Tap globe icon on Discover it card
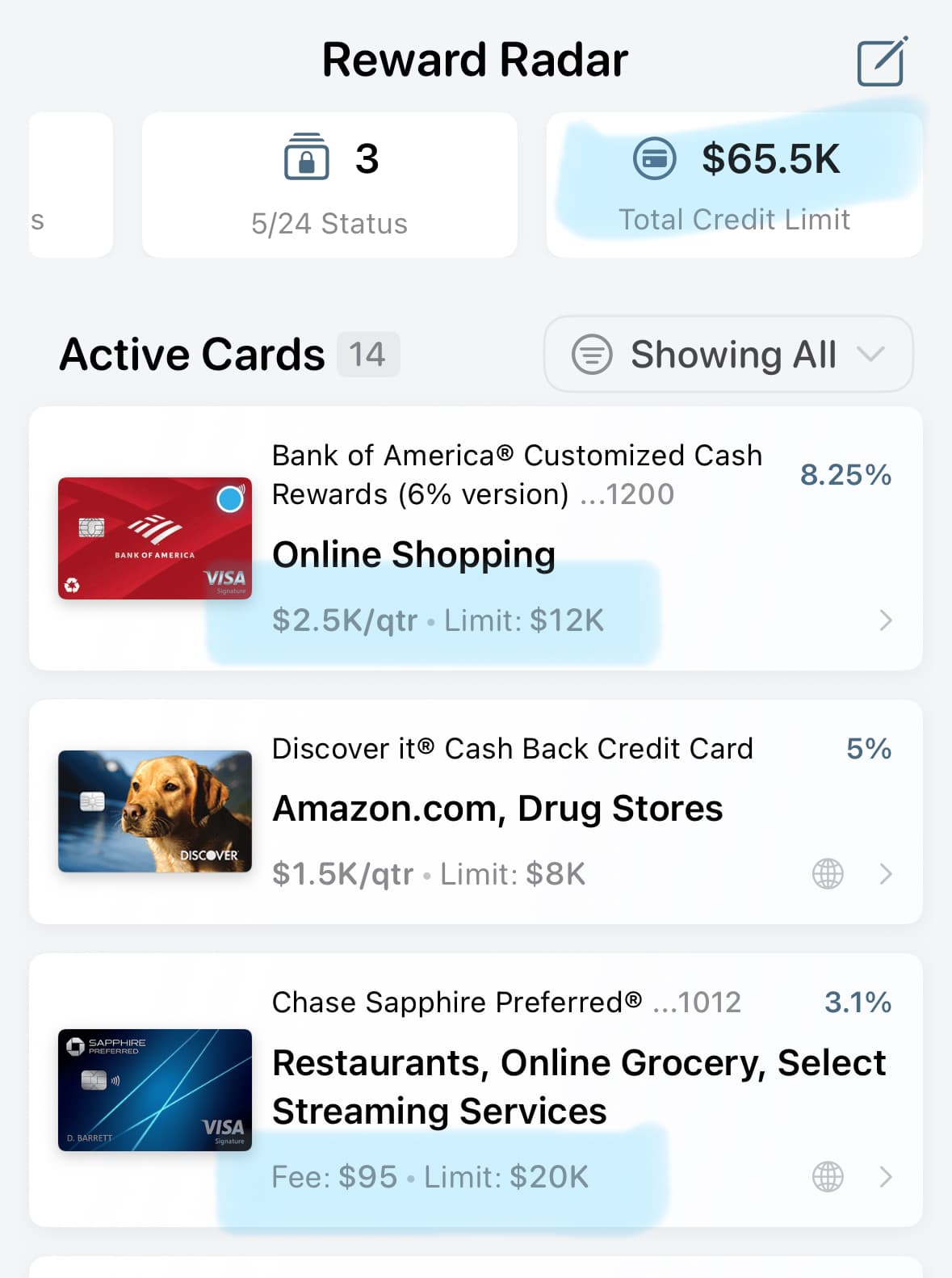This screenshot has width=952, height=1278. [x=828, y=873]
